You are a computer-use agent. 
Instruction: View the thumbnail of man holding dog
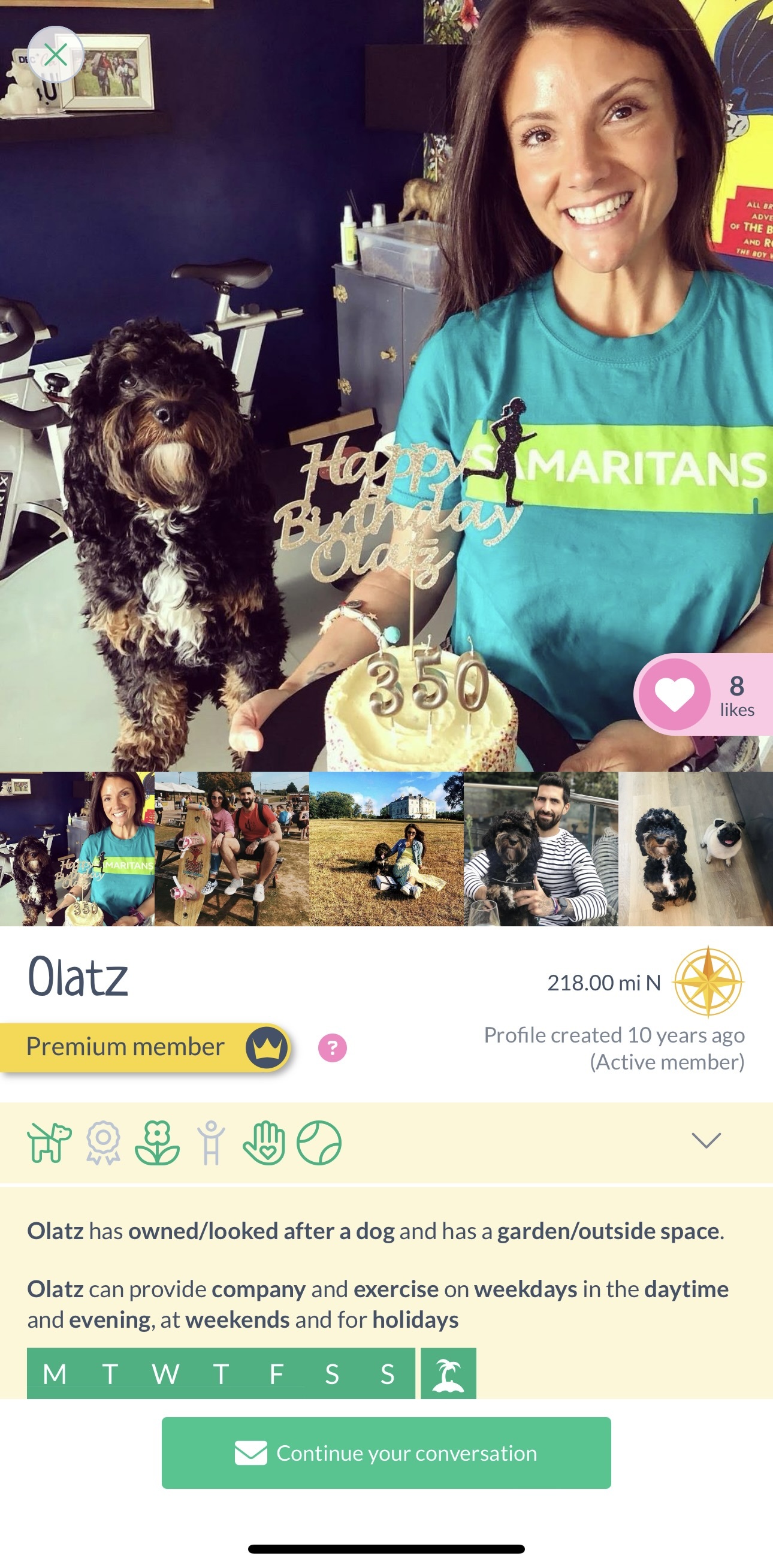541,848
